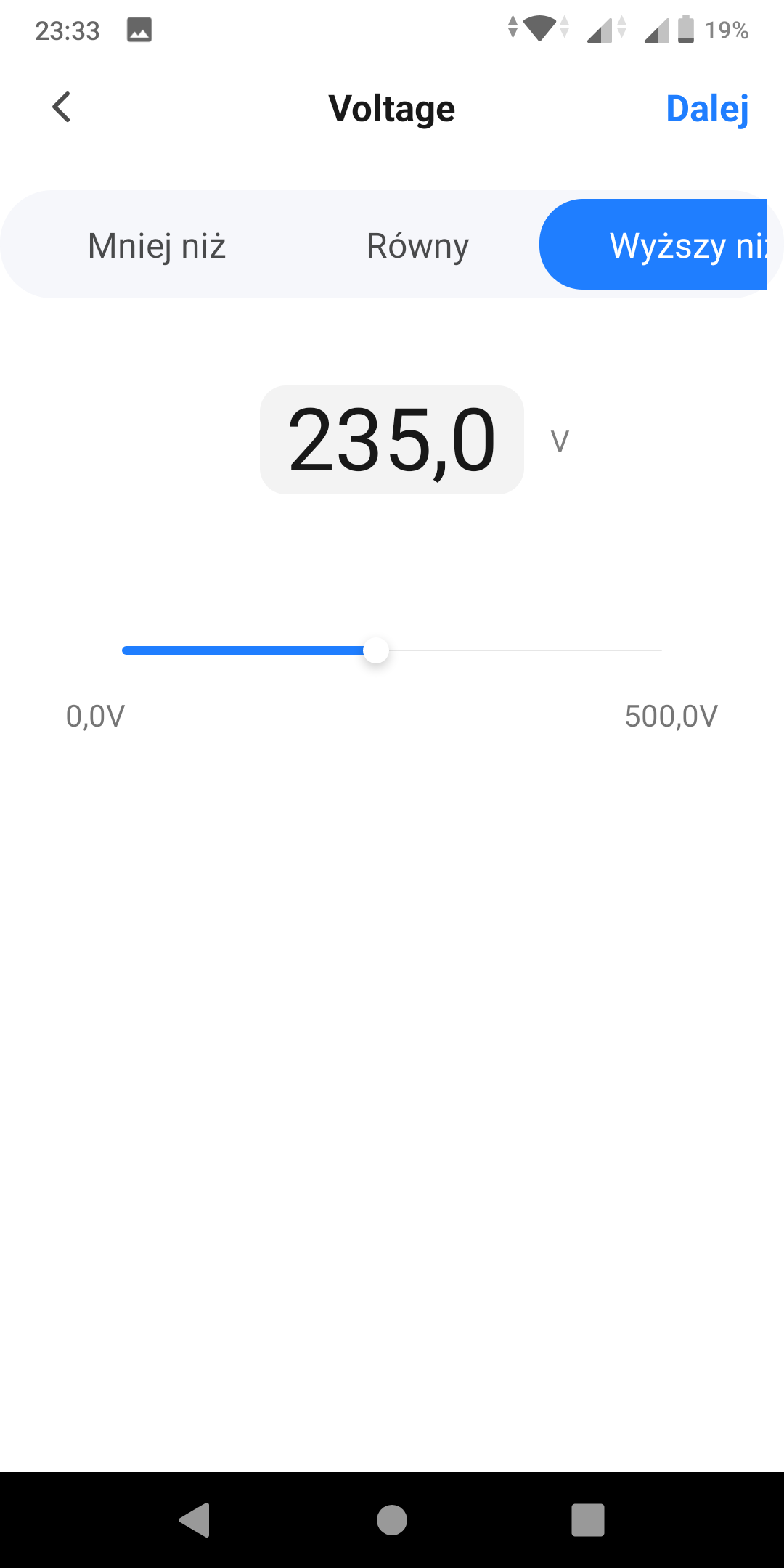Go to the system home screen
784x1568 pixels.
[392, 1520]
